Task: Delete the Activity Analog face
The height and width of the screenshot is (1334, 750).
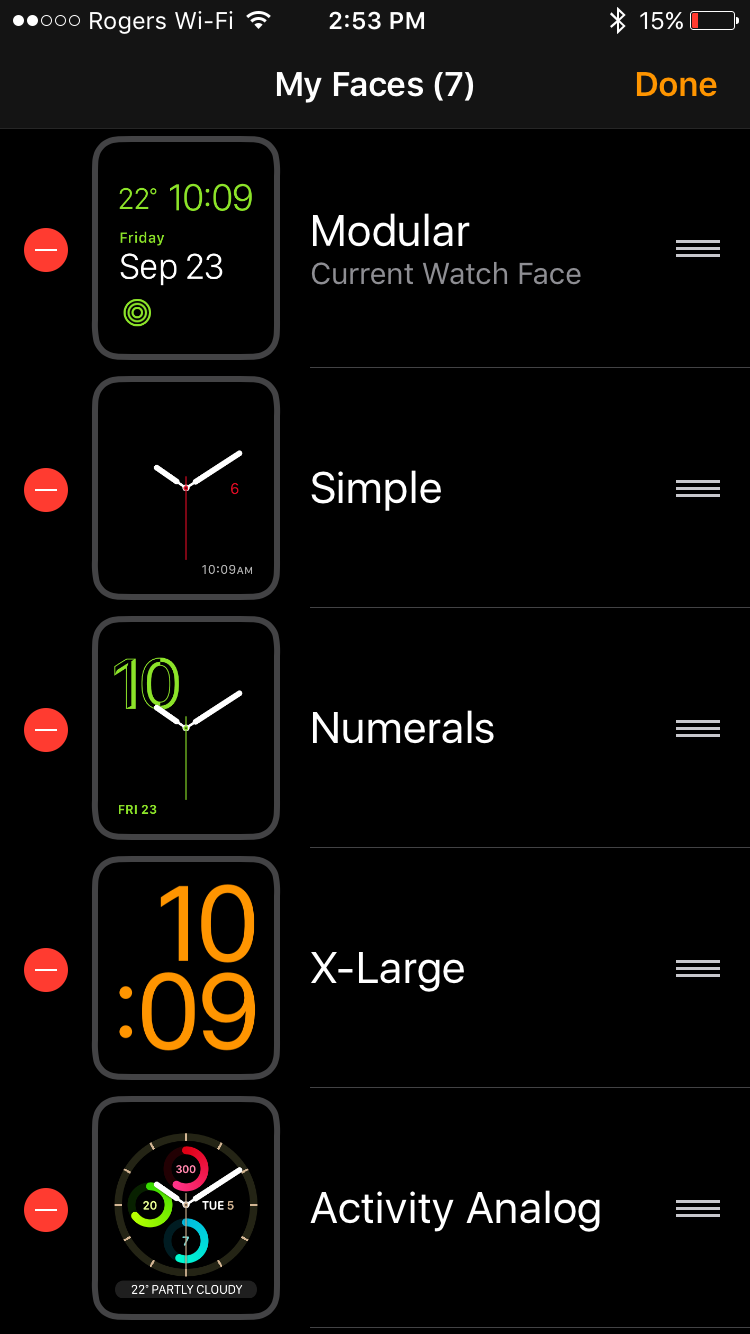Action: pyautogui.click(x=46, y=1209)
